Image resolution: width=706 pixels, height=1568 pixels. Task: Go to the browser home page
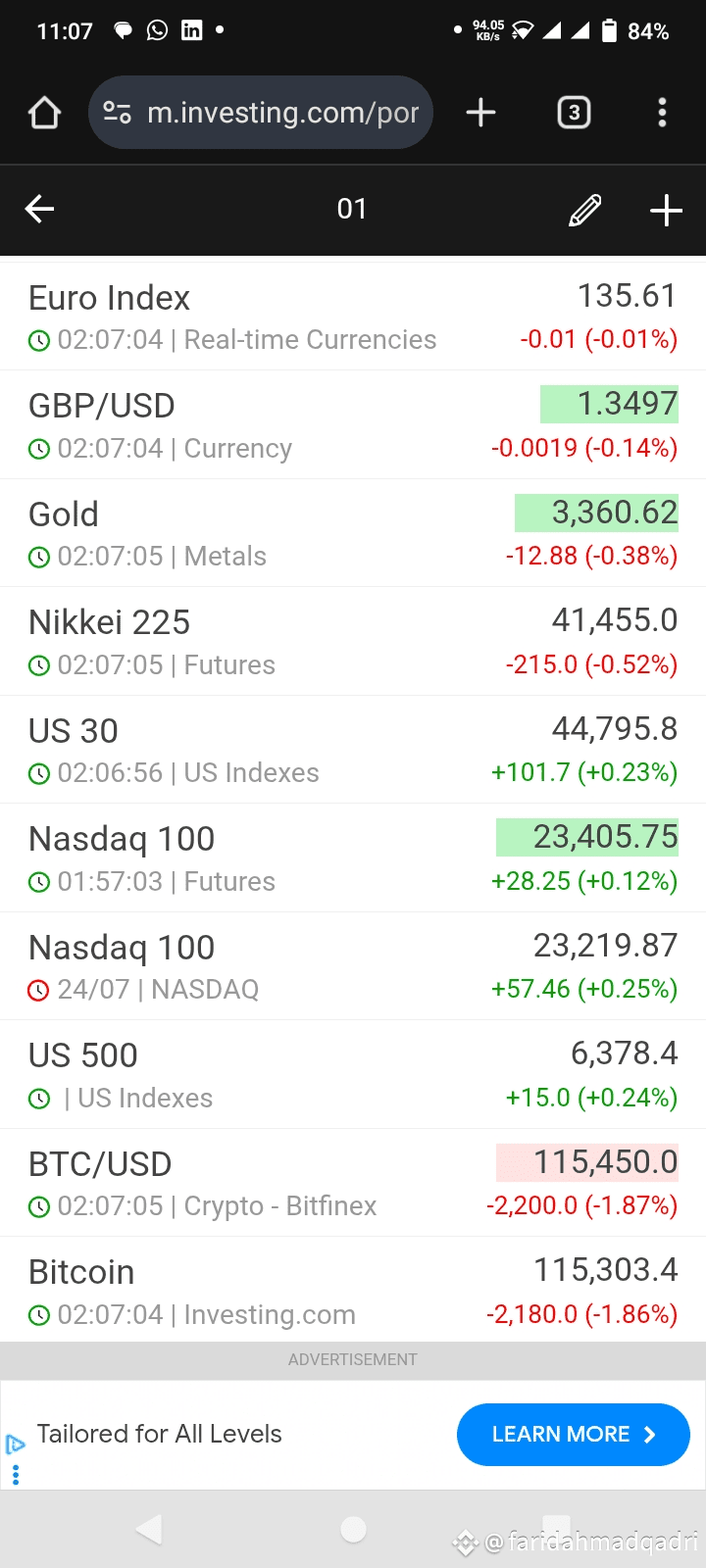(x=44, y=113)
